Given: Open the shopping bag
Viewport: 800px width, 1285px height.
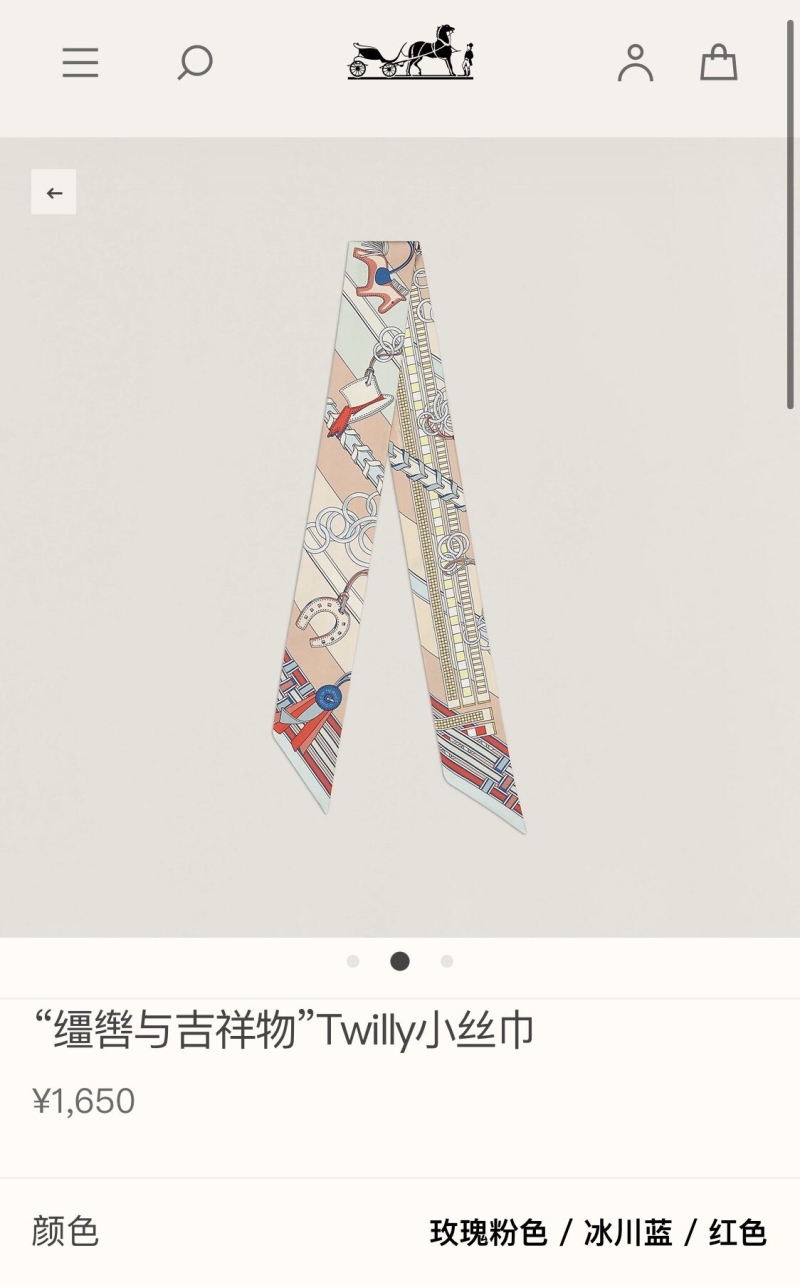Looking at the screenshot, I should (718, 63).
